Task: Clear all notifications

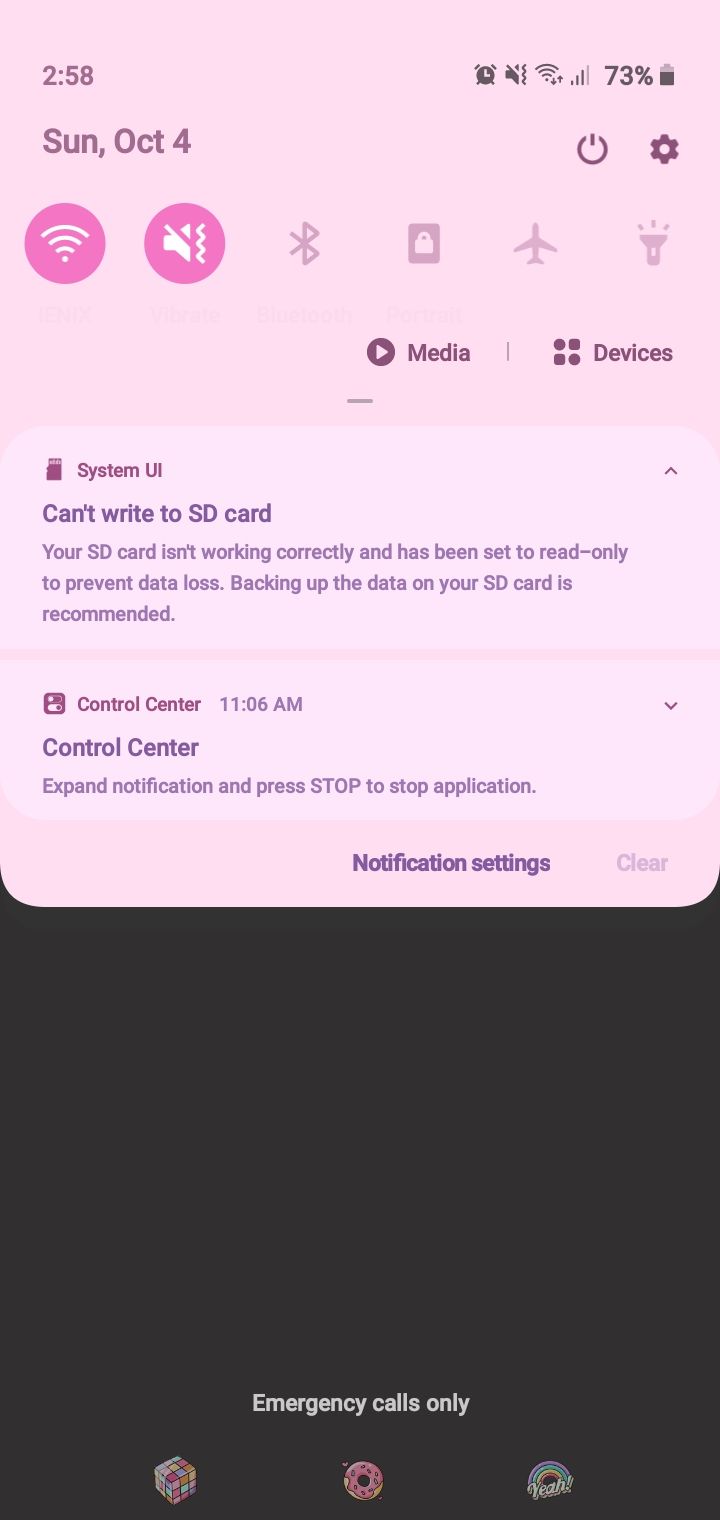Action: click(642, 863)
